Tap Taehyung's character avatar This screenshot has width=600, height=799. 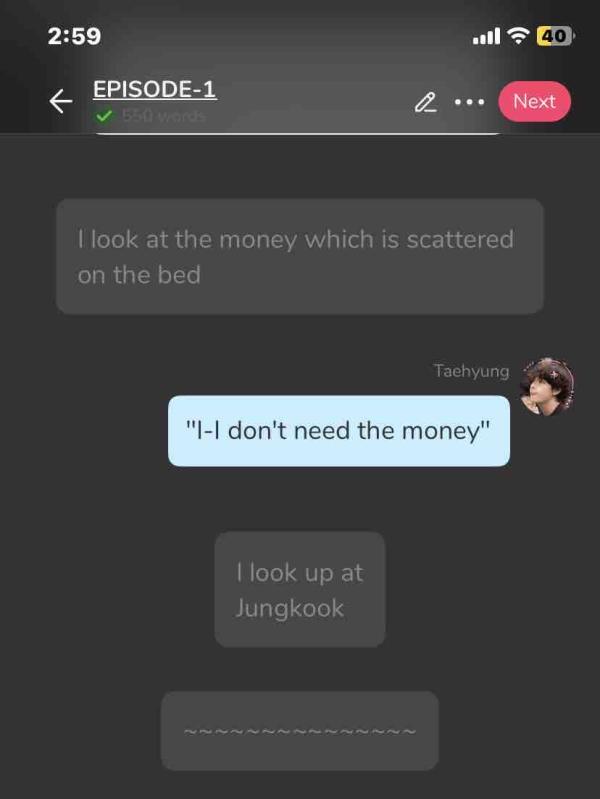(x=548, y=385)
